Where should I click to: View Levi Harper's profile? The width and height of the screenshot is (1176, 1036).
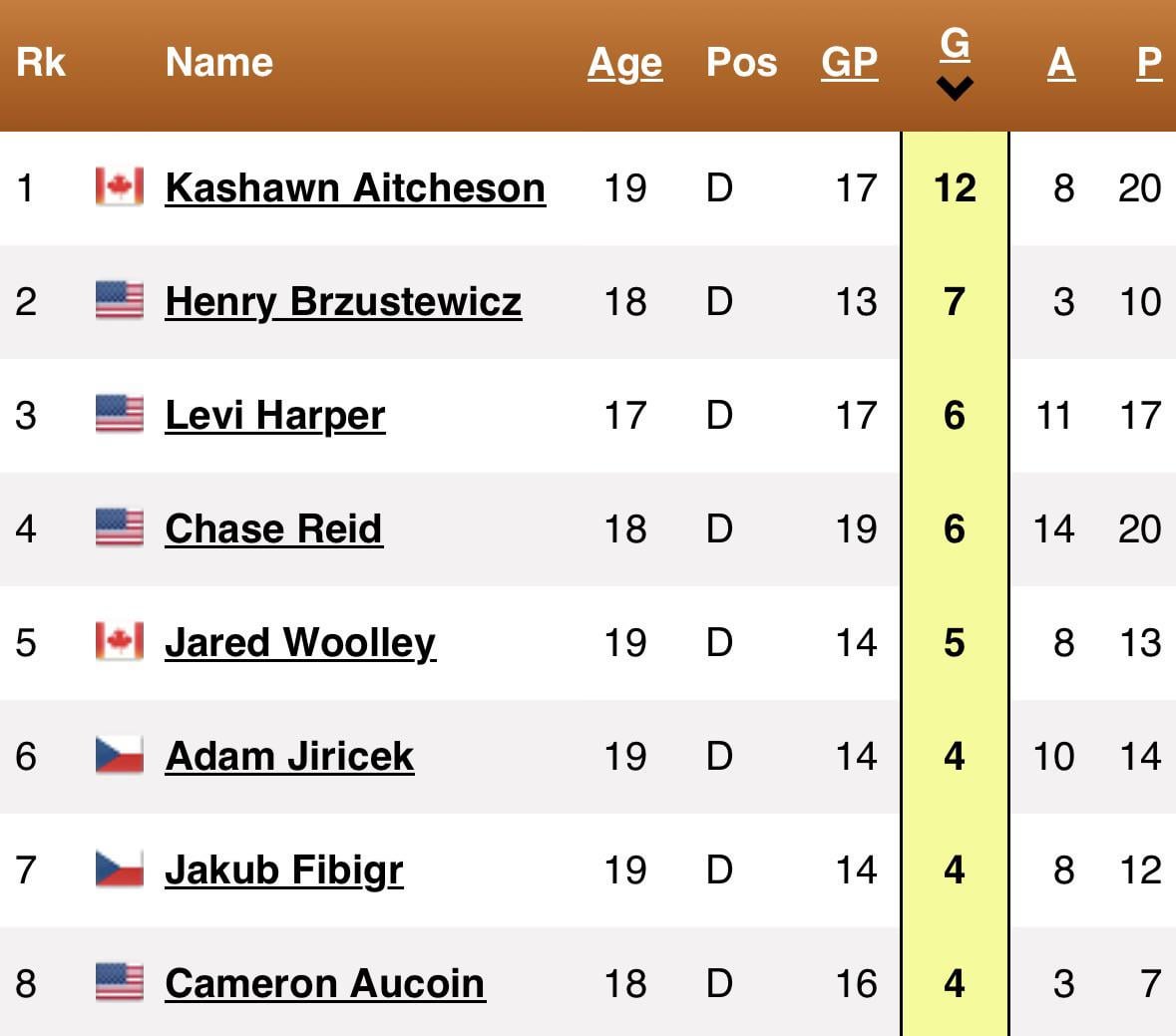(274, 415)
